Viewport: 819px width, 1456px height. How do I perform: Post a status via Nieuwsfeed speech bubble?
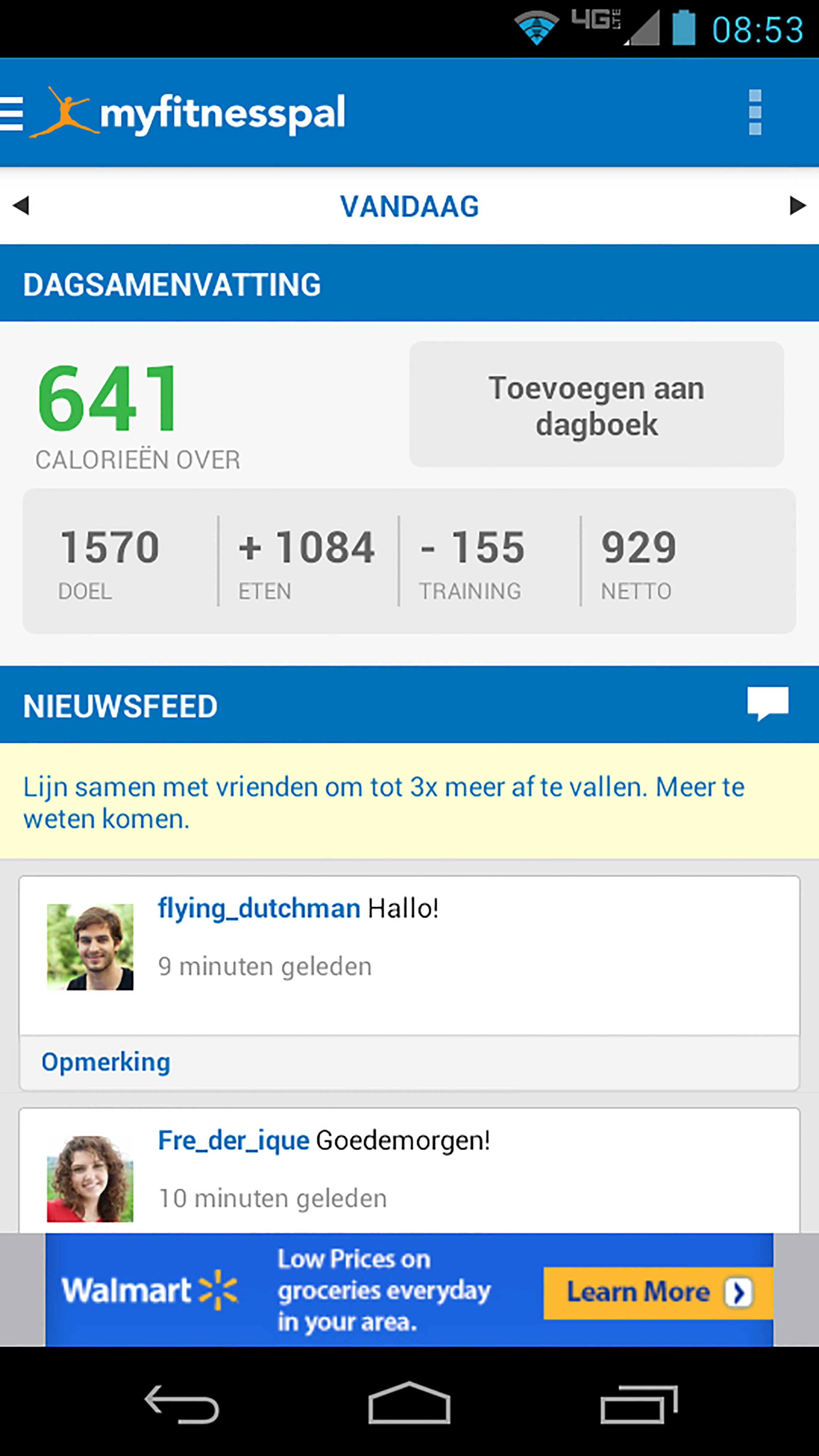(768, 704)
